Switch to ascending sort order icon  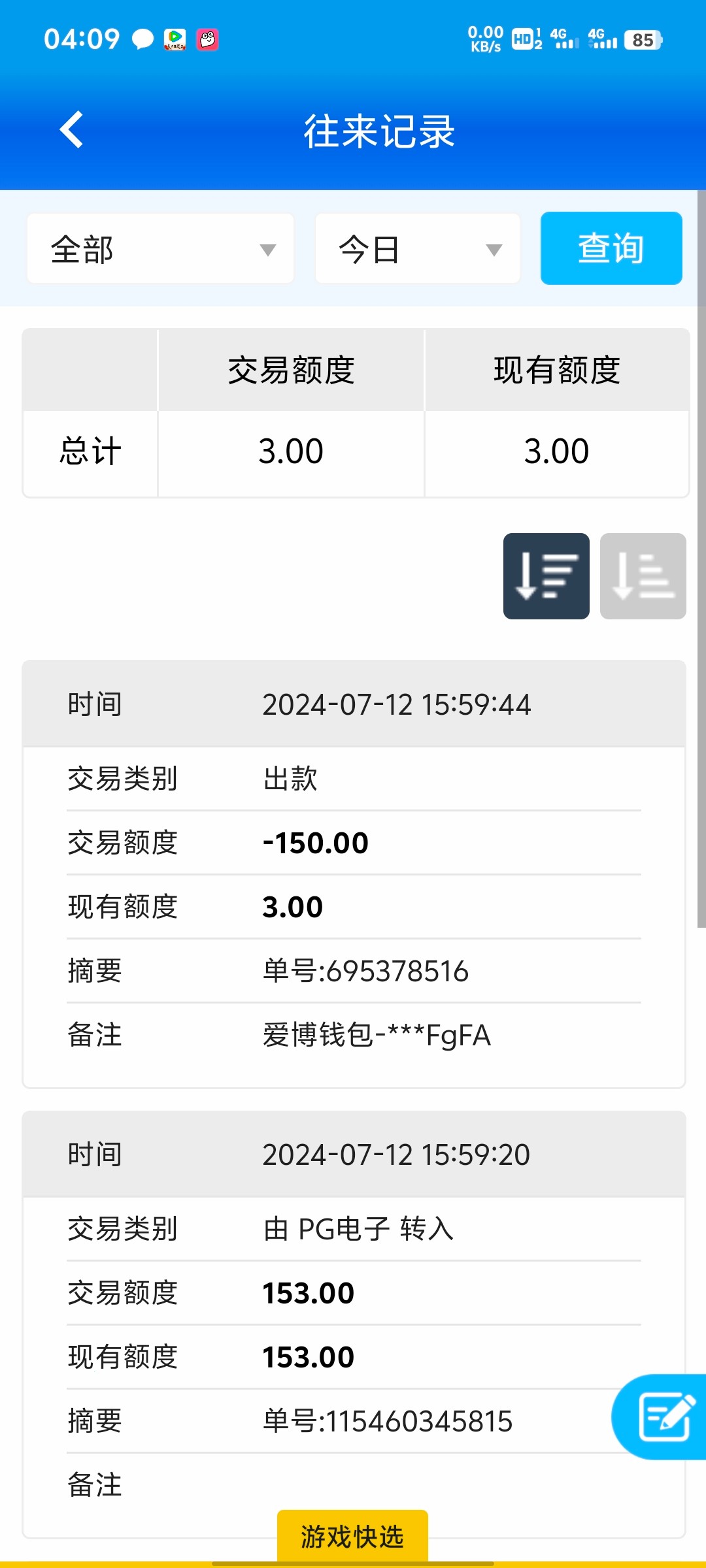[x=643, y=576]
